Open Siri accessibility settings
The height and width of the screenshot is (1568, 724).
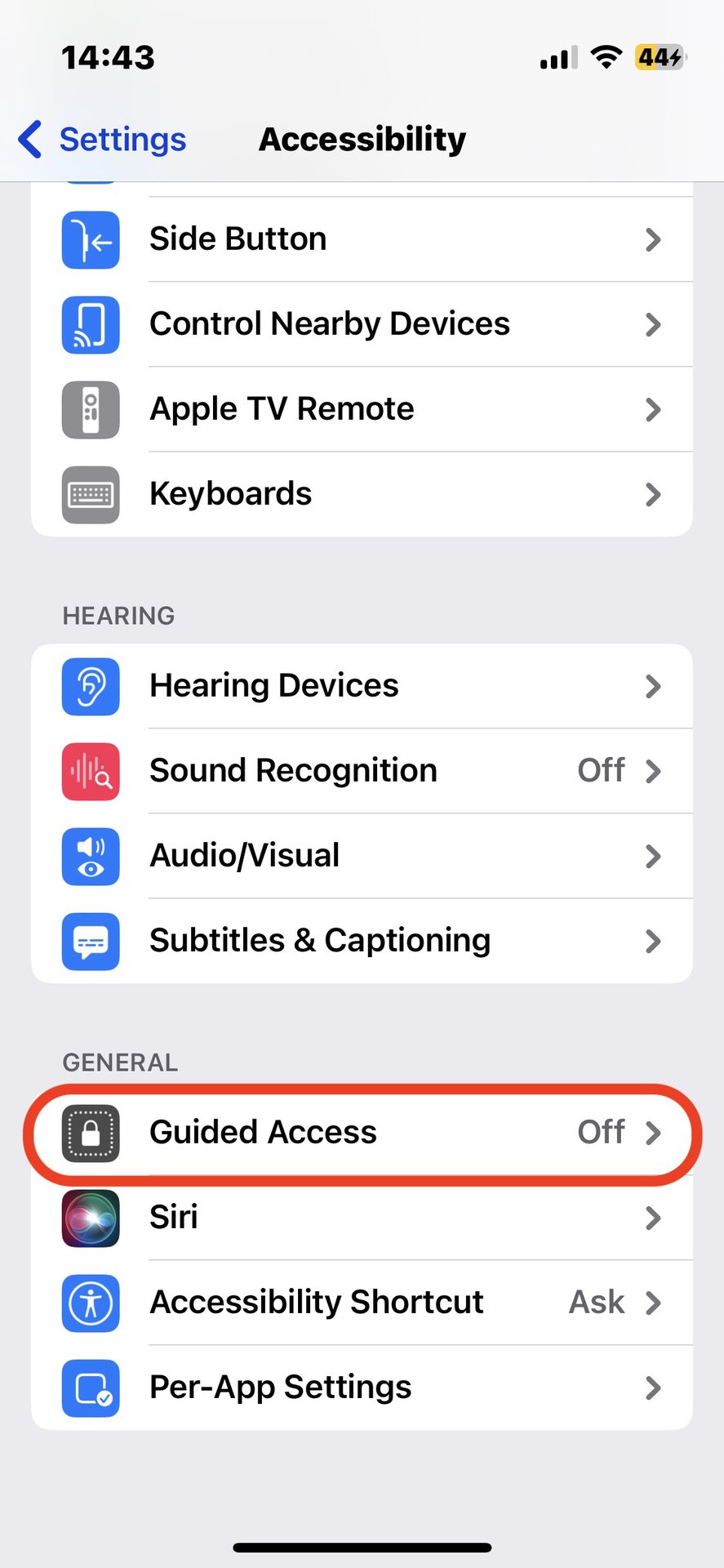point(362,1218)
